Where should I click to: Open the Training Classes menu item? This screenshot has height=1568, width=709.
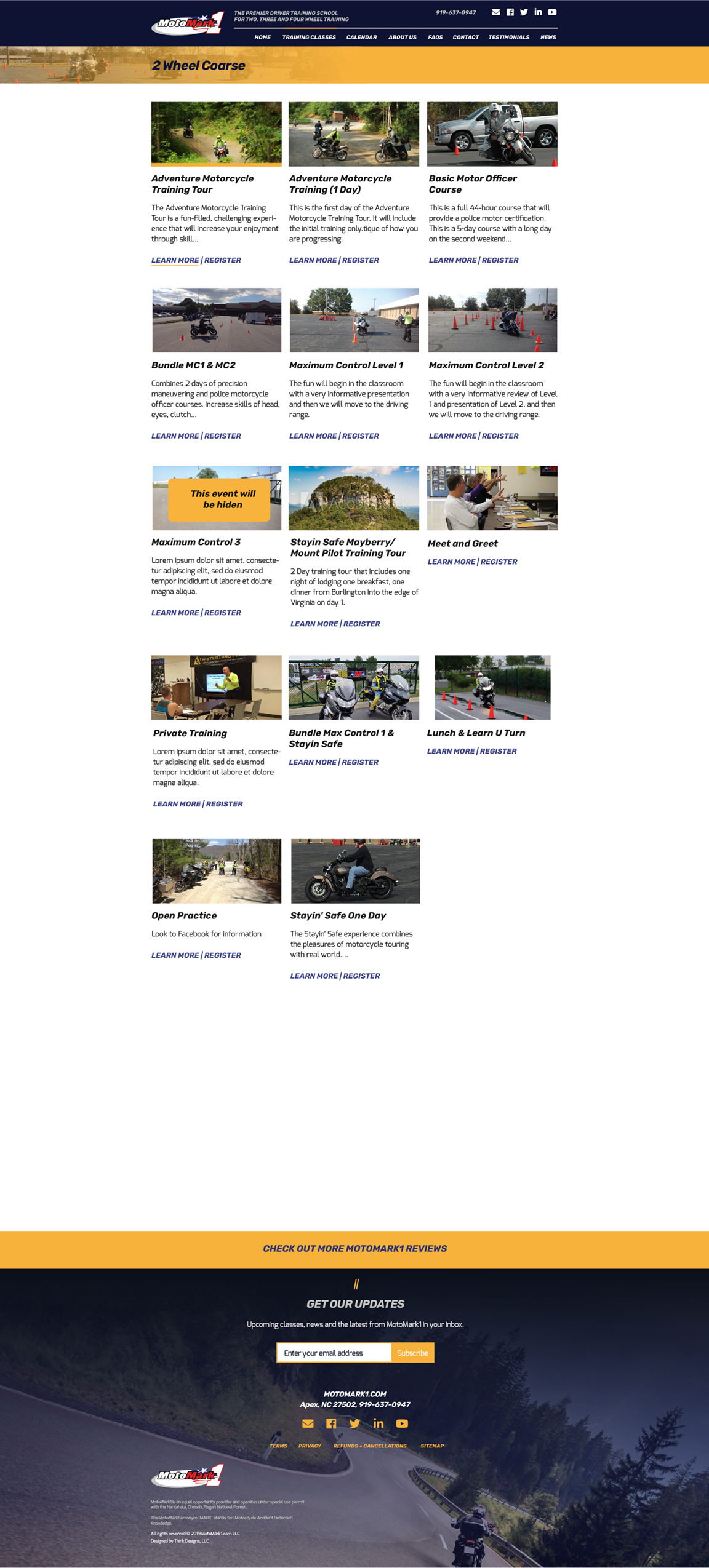(x=309, y=37)
